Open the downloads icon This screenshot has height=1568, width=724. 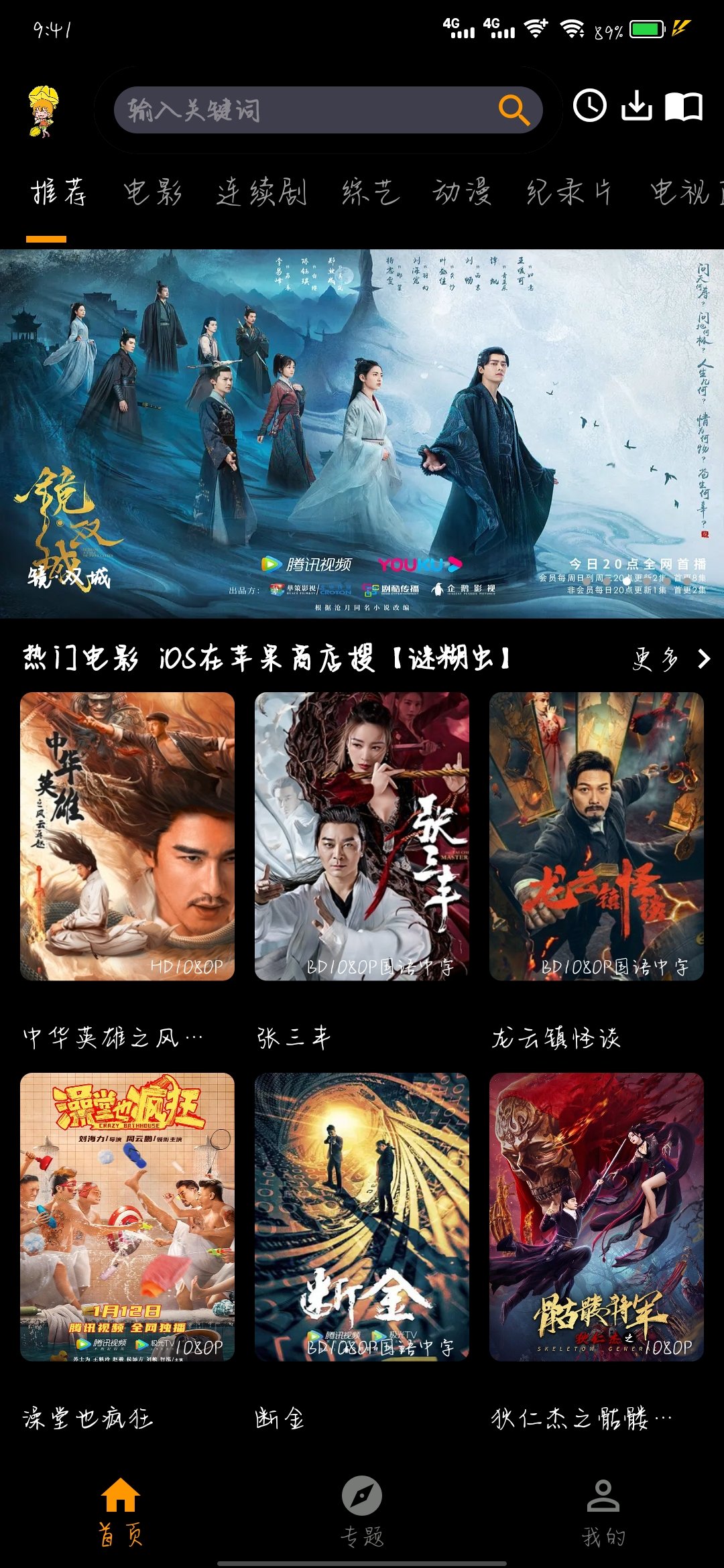coord(637,106)
